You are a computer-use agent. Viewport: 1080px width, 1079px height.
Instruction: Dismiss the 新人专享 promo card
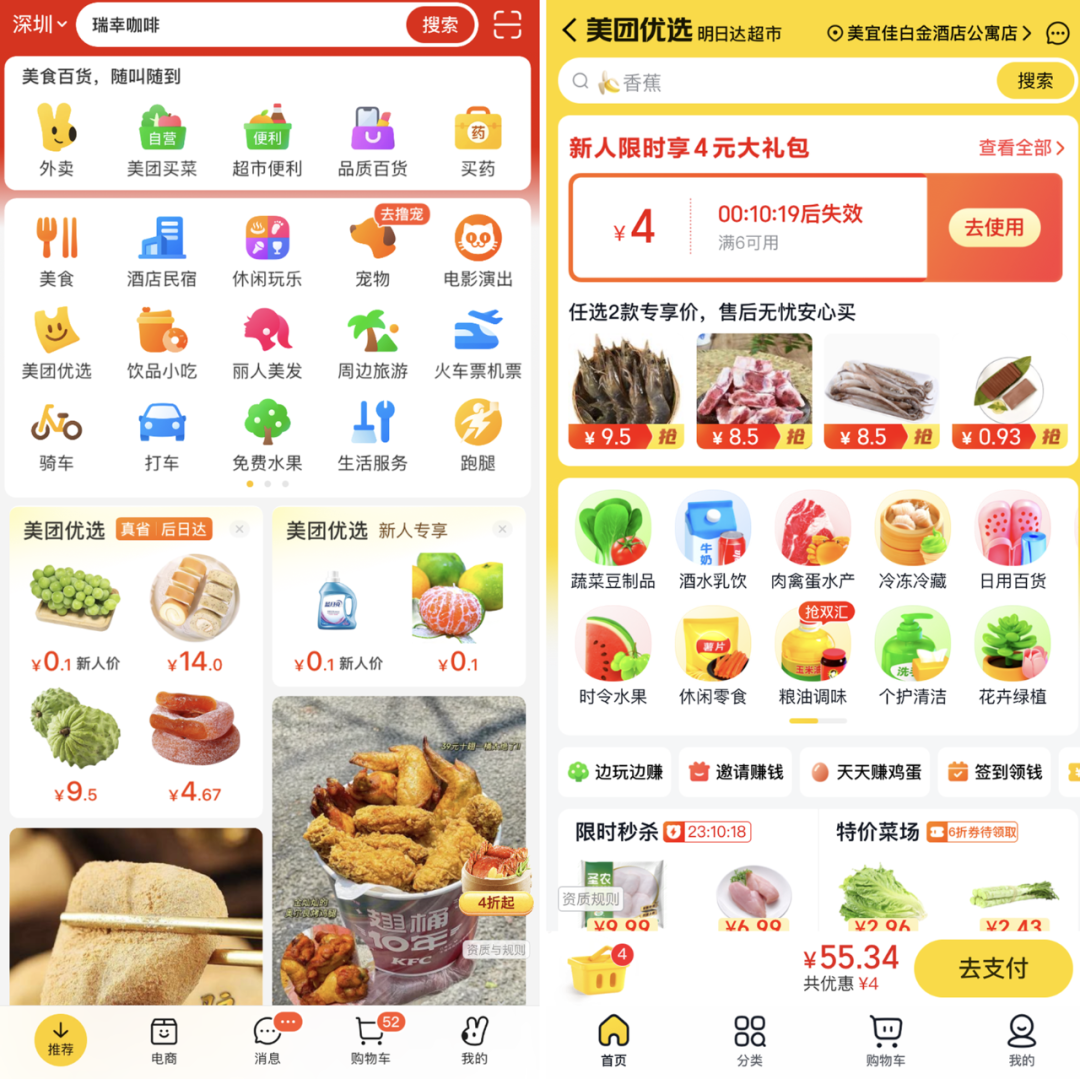[x=502, y=529]
